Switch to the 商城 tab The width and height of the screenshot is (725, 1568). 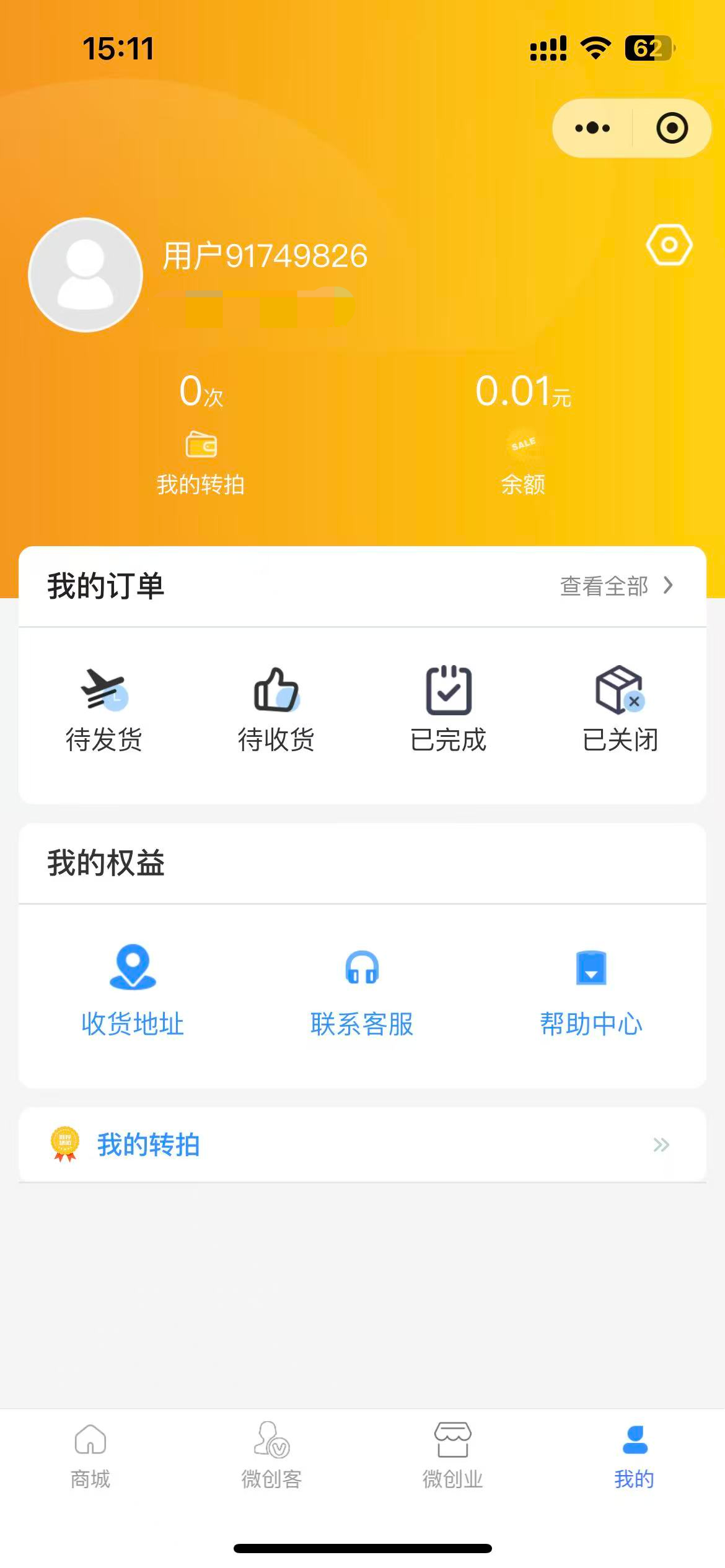click(x=90, y=1455)
